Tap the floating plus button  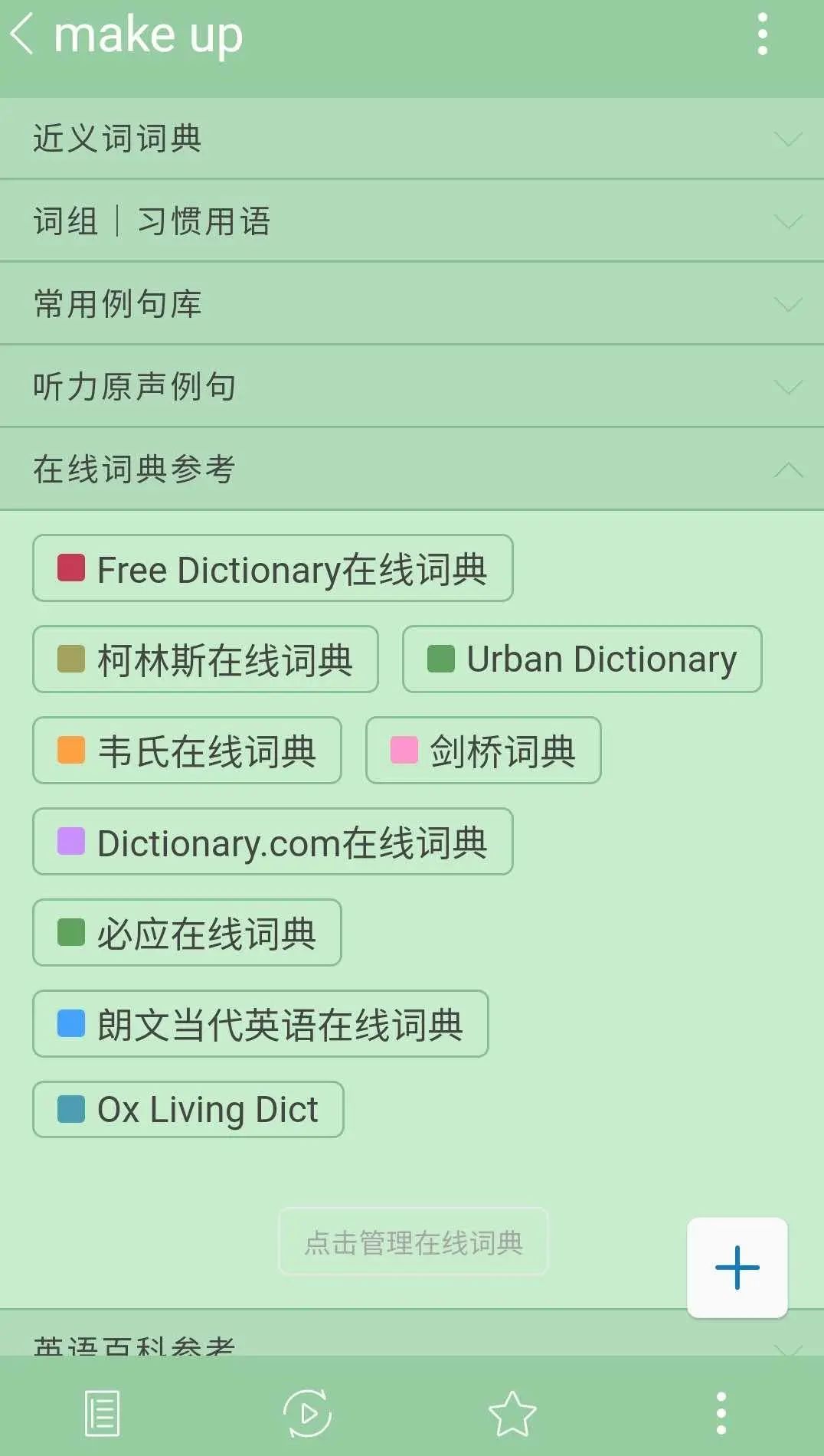737,1268
